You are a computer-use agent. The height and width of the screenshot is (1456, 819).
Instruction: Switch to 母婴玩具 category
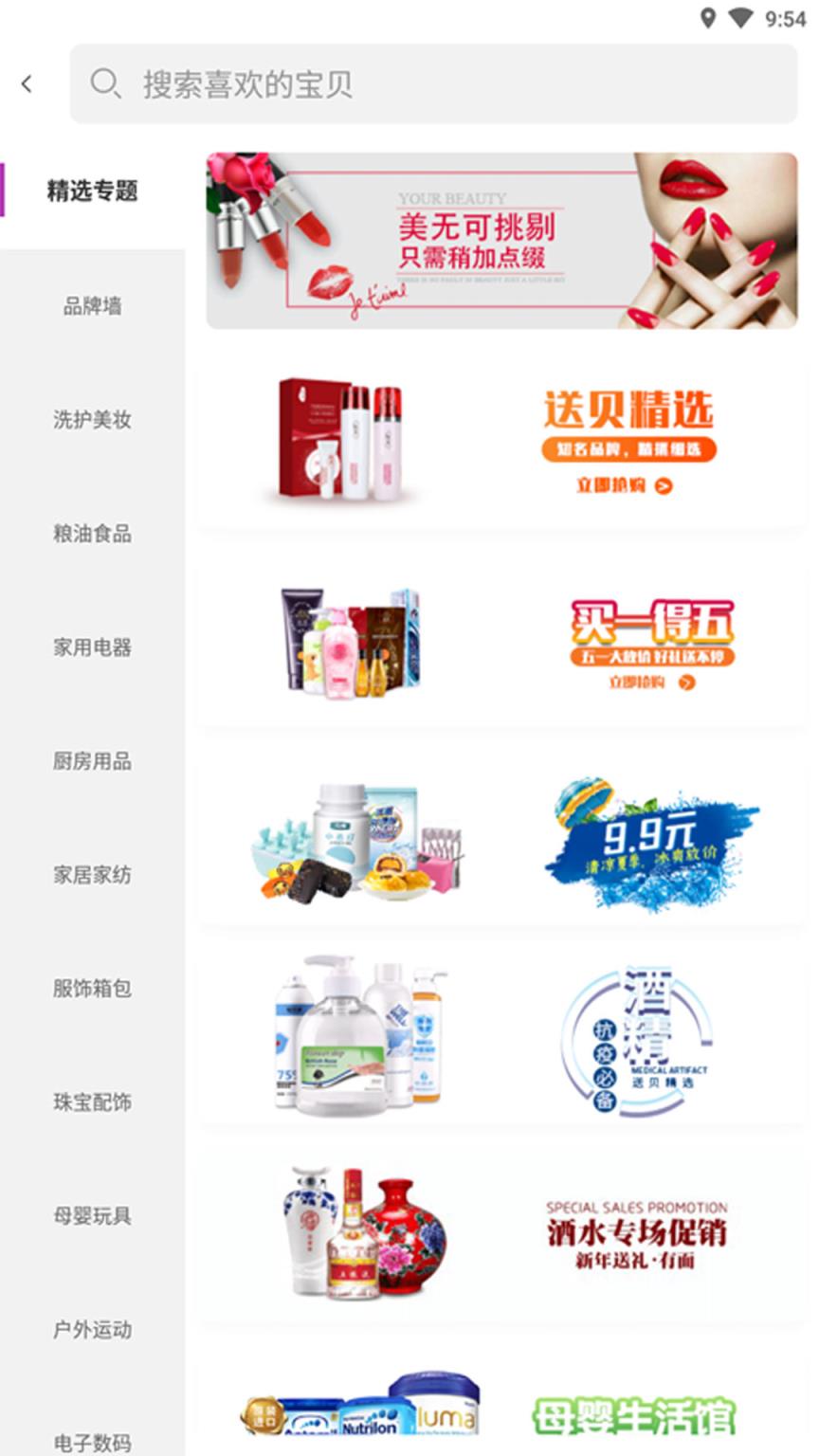[92, 1215]
